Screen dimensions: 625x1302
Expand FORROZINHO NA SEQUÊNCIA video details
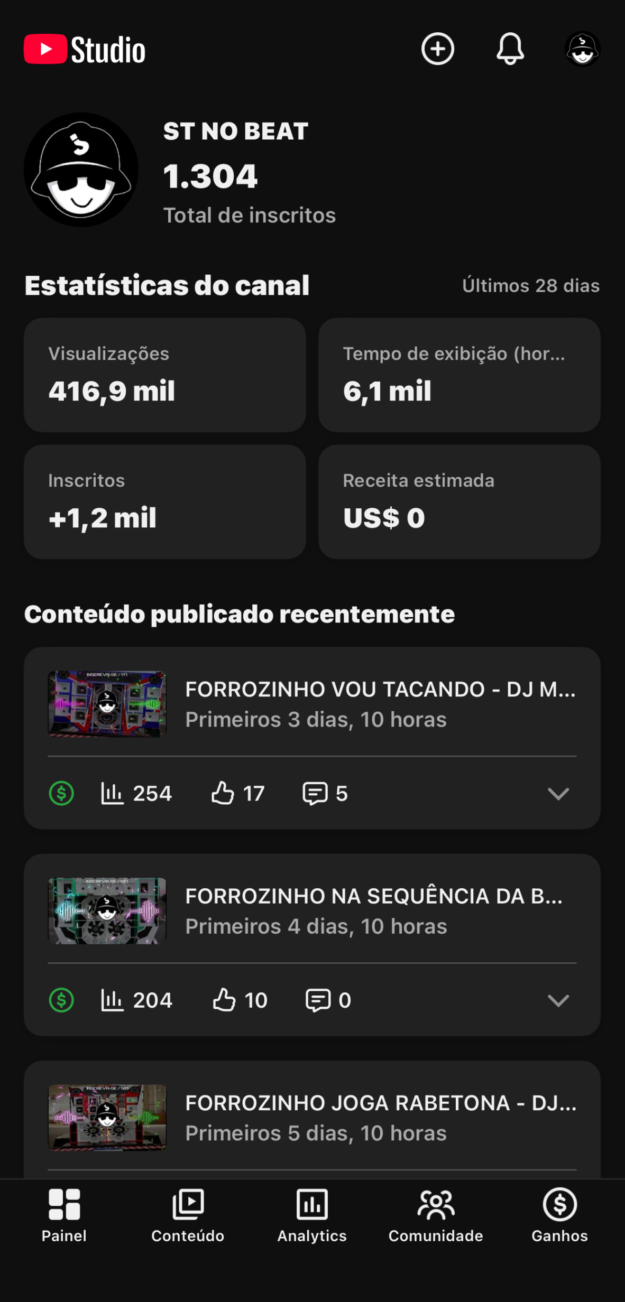coord(558,1000)
